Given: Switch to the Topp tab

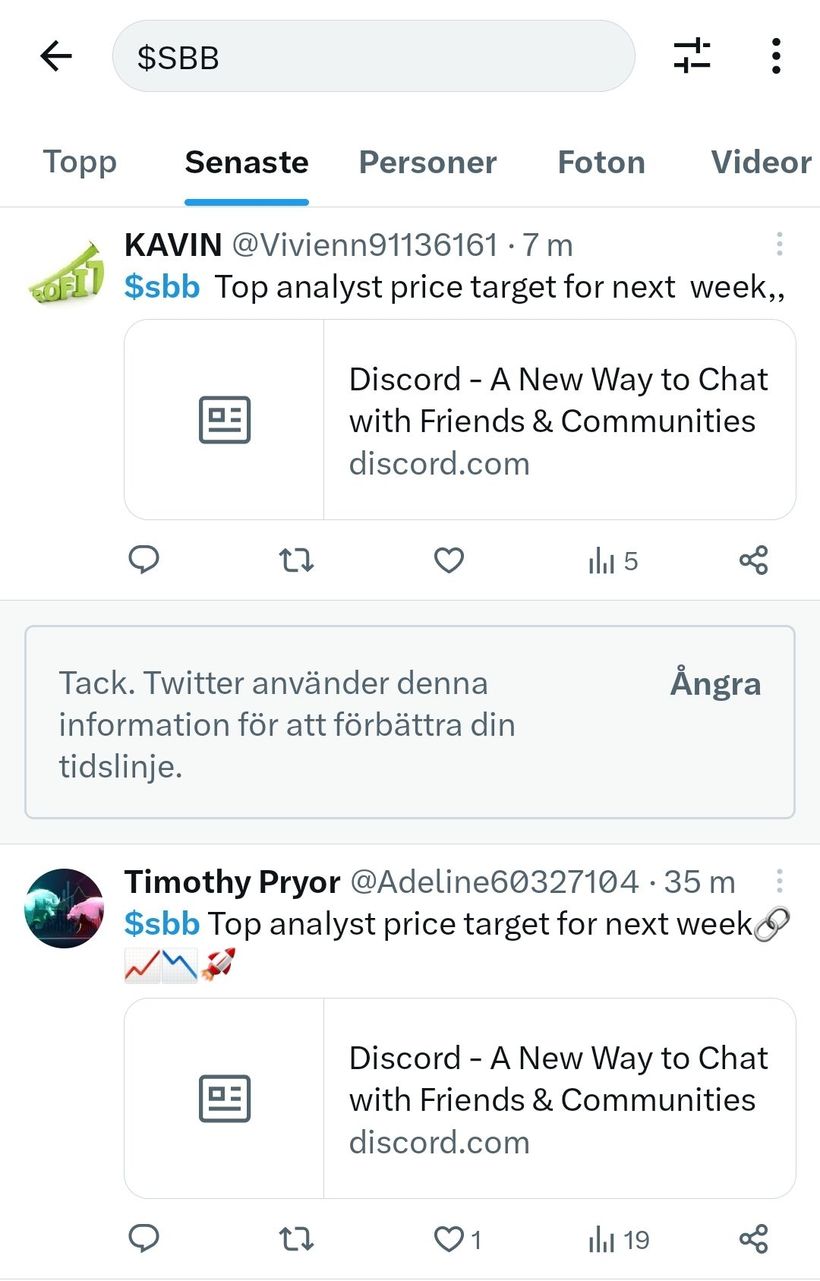Looking at the screenshot, I should (80, 162).
